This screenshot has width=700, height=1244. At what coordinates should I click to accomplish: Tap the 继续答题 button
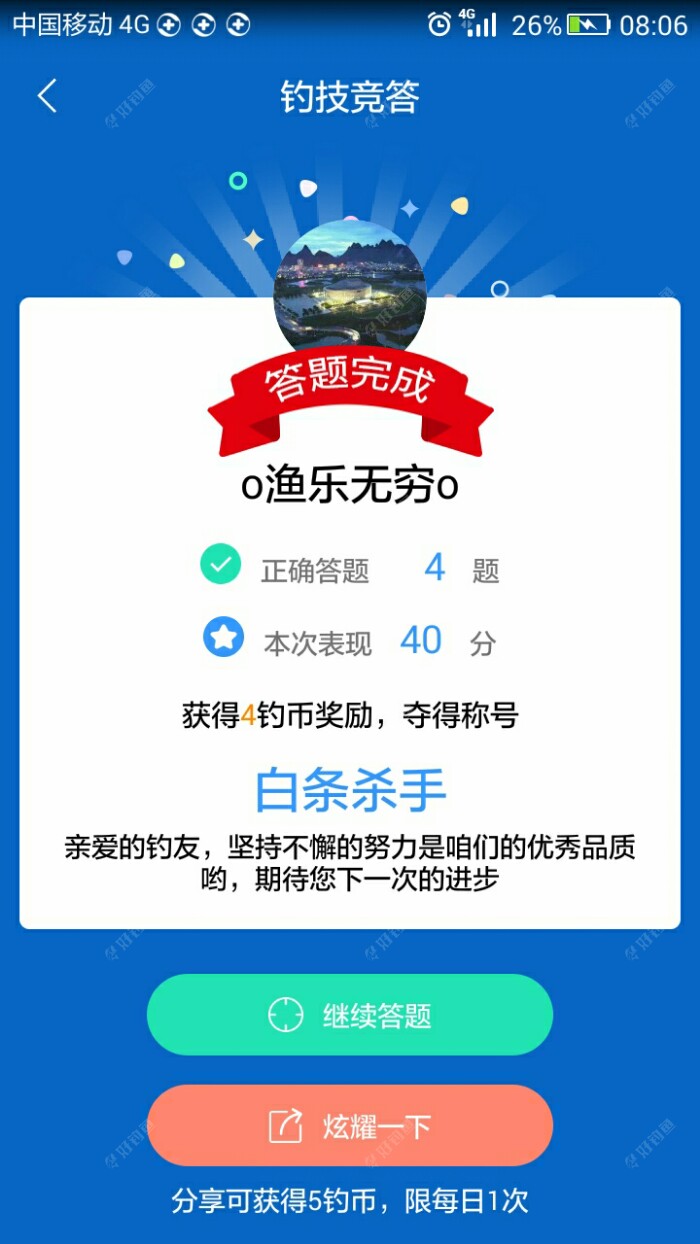(x=350, y=1015)
